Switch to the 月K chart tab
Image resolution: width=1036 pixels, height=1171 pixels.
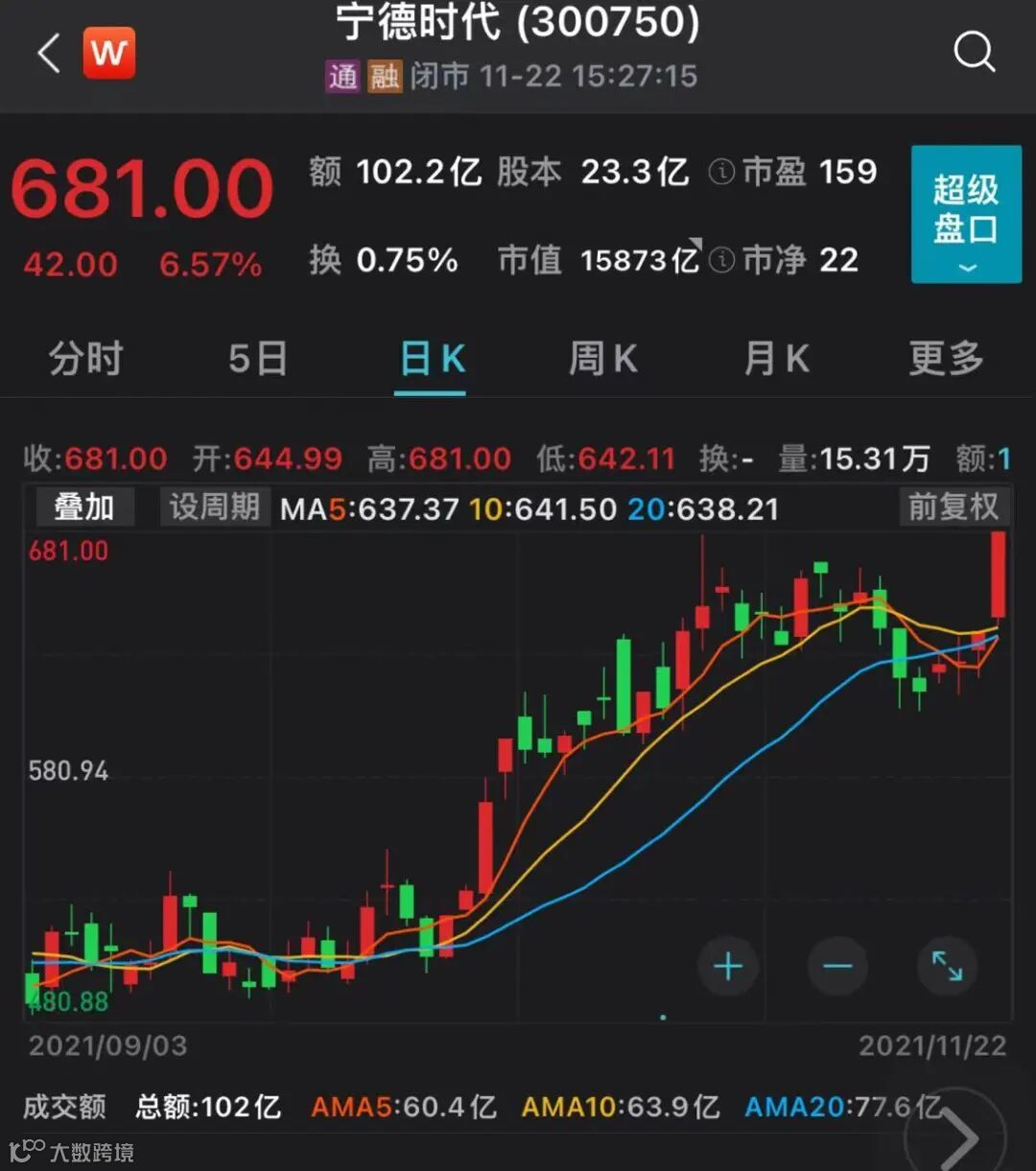(776, 360)
